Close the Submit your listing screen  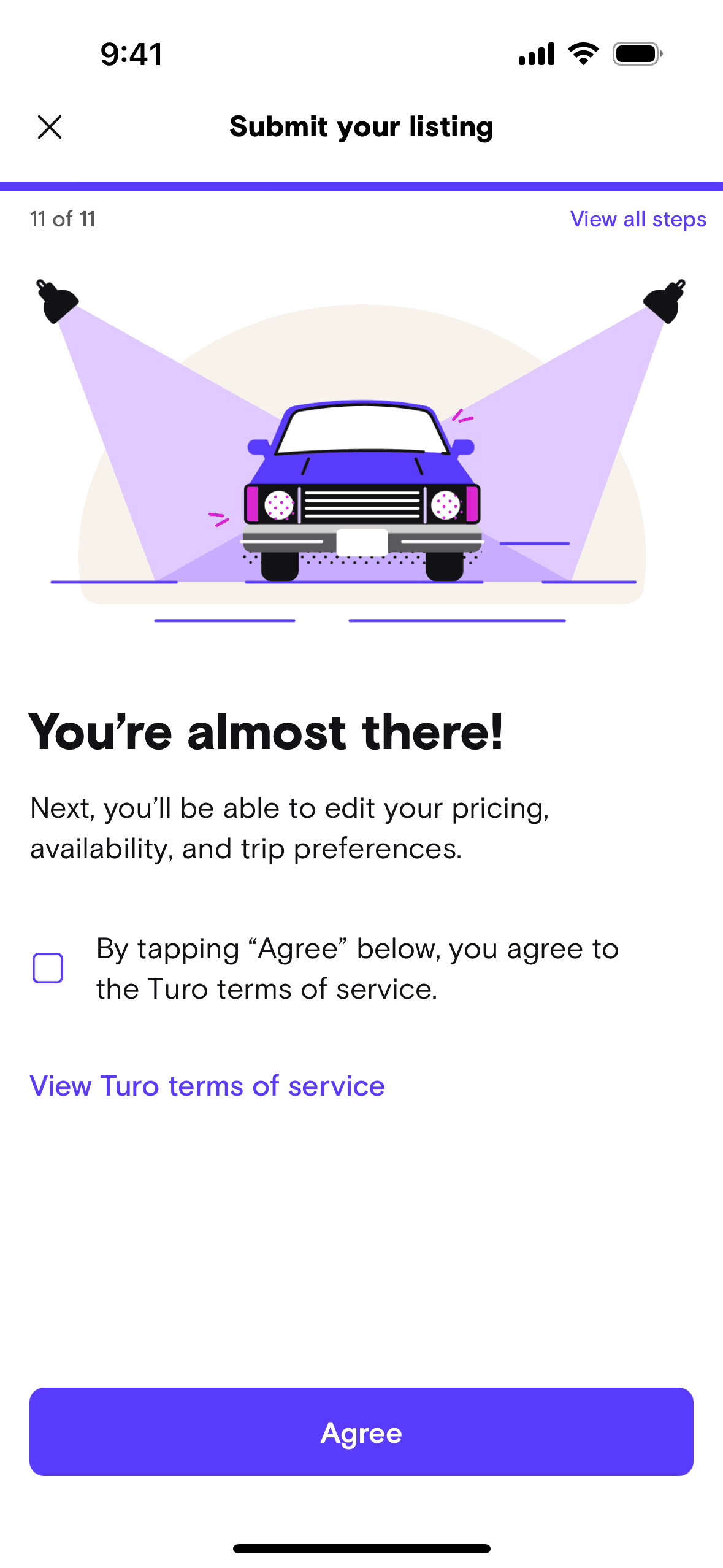50,127
